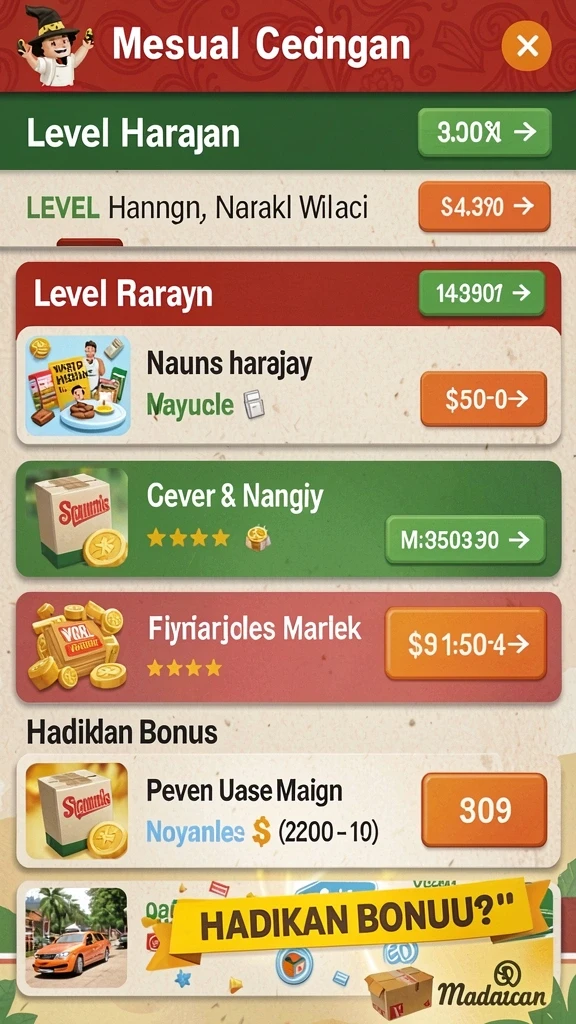Open the Fiyriarjoles Marlek card
Viewport: 576px width, 1024px height.
pyautogui.click(x=288, y=647)
